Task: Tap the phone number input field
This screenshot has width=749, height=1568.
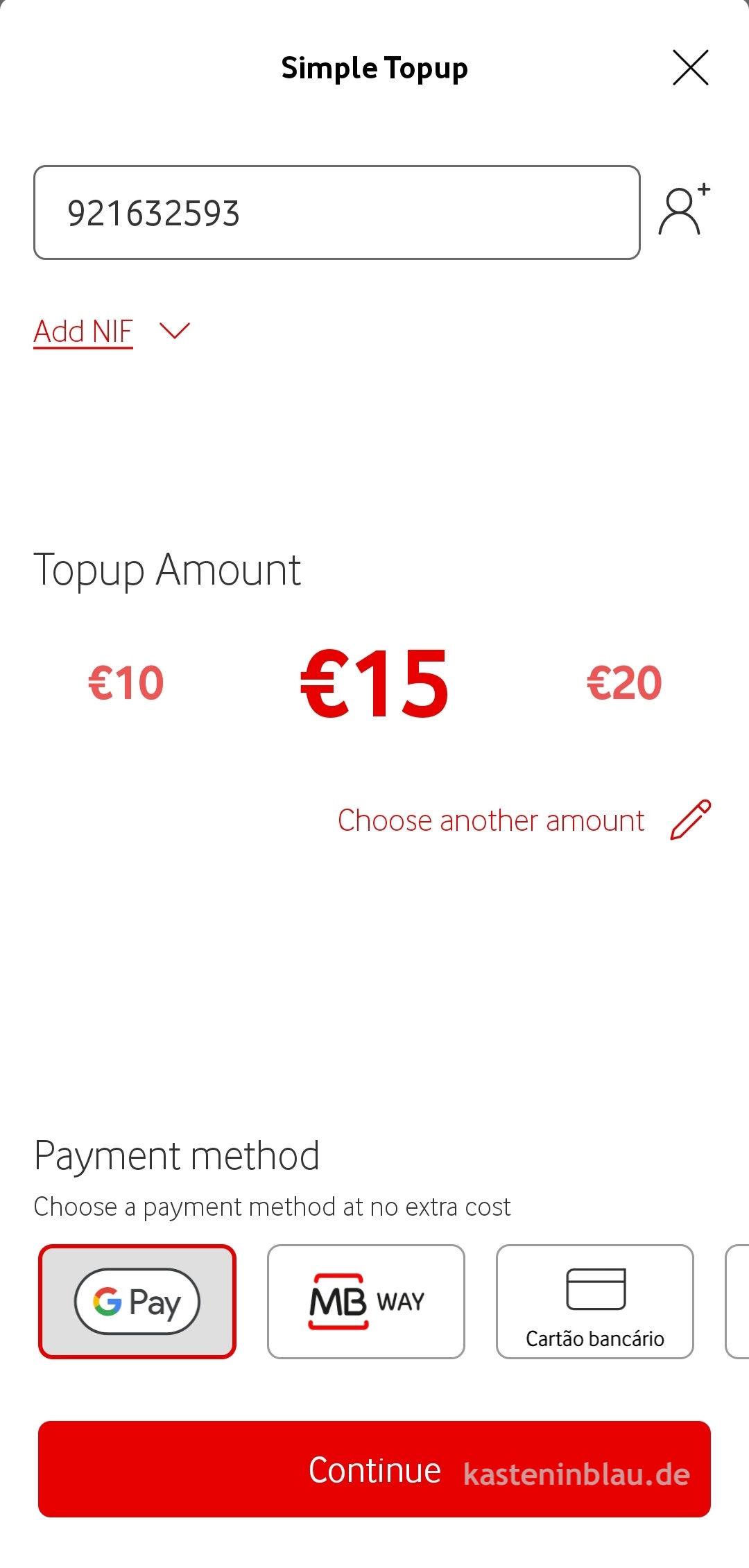Action: pyautogui.click(x=337, y=212)
